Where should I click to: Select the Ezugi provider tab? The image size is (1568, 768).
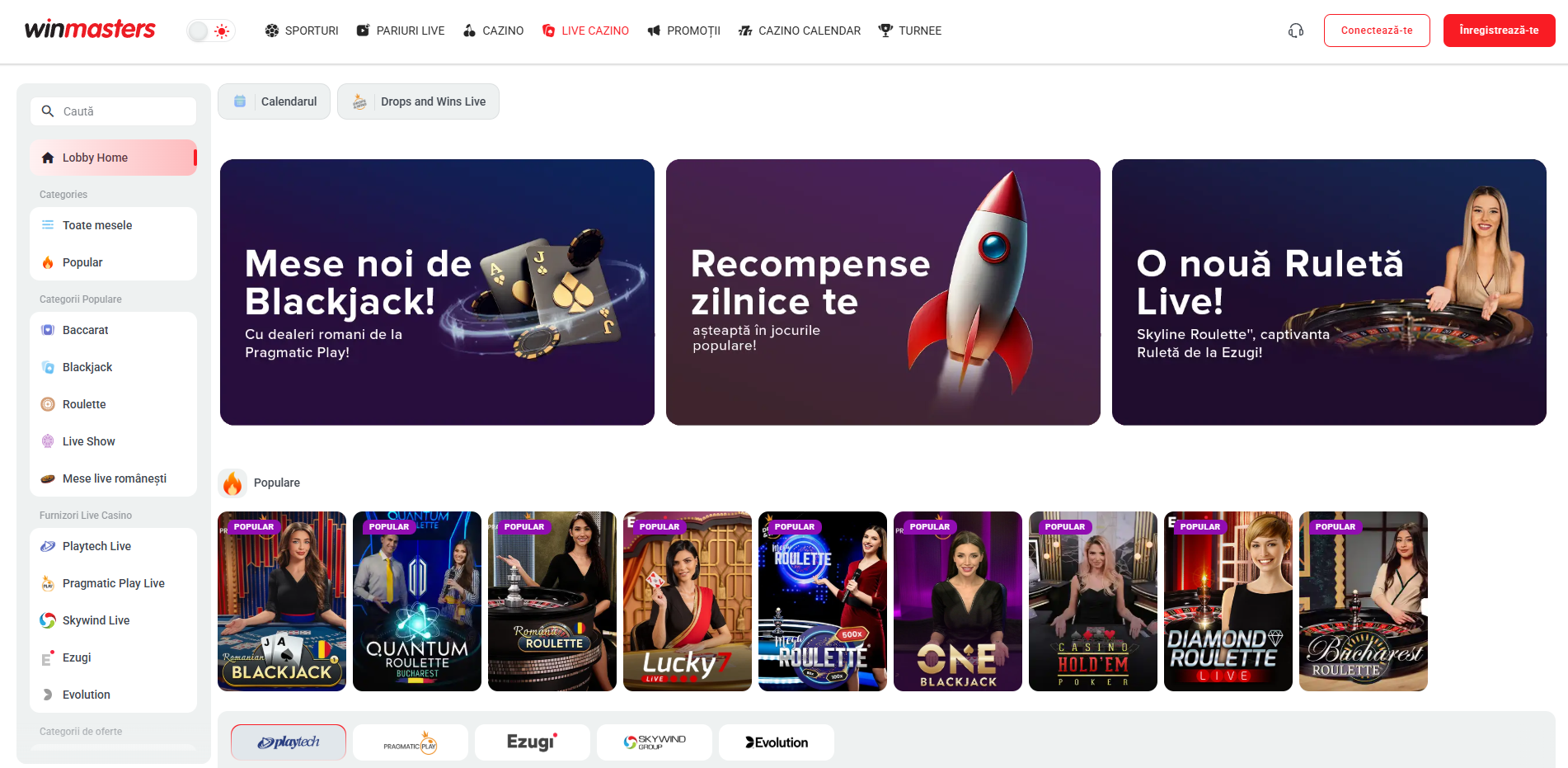click(532, 742)
